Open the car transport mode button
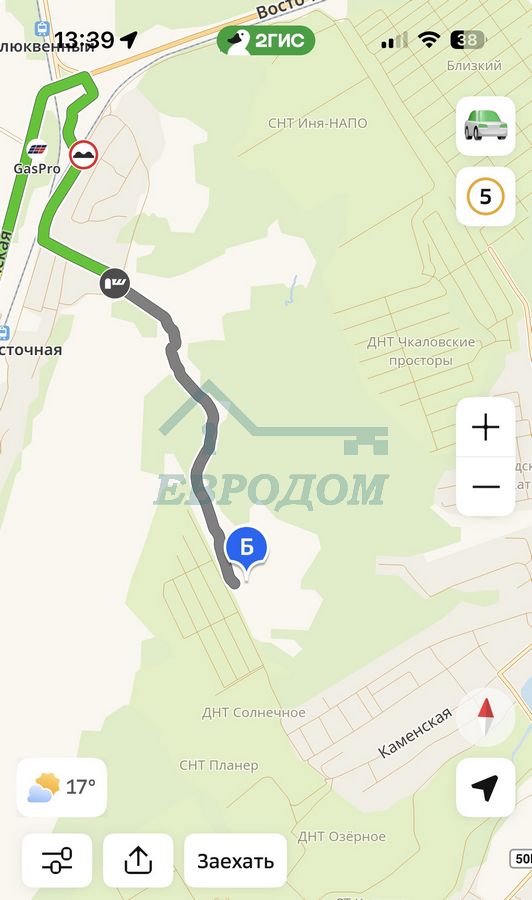This screenshot has height=900, width=532. coord(486,126)
